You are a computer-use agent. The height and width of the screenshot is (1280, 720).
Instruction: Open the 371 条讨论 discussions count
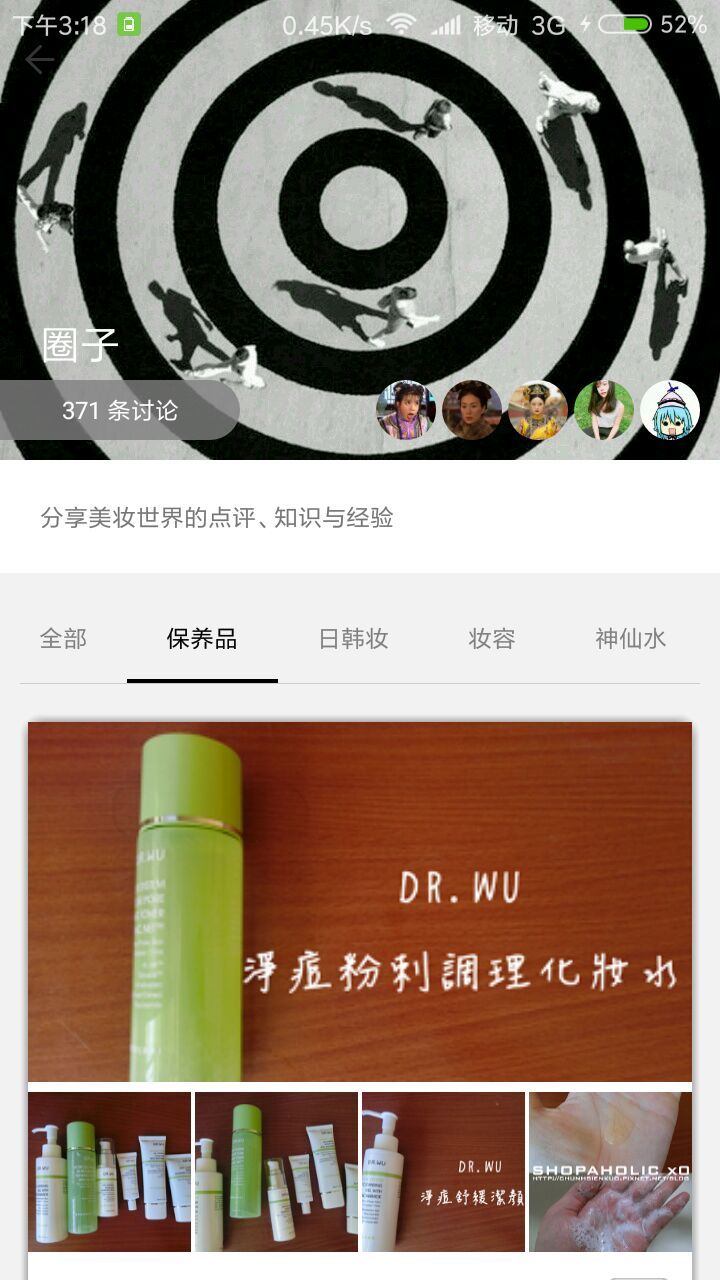tap(120, 410)
